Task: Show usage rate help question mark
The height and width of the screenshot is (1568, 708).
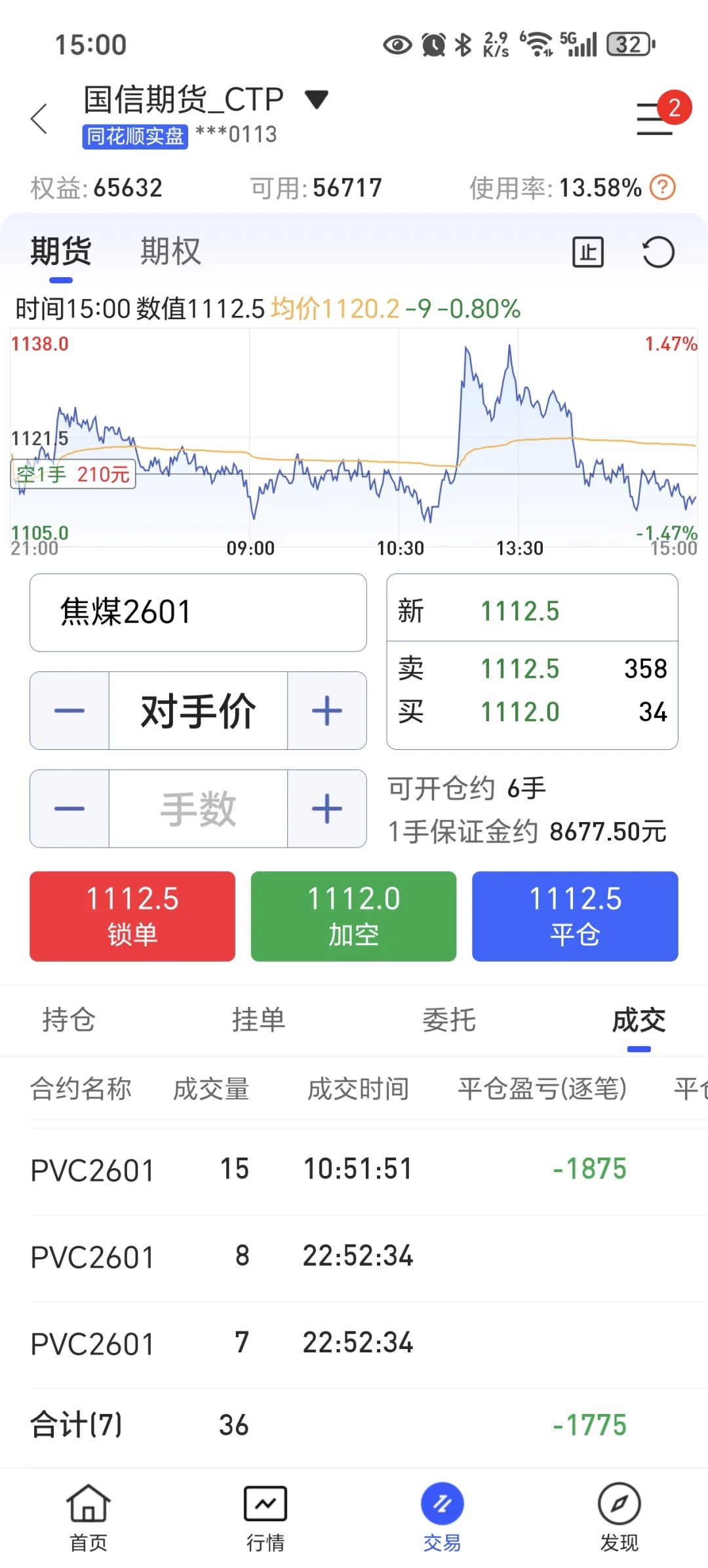Action: tap(662, 188)
